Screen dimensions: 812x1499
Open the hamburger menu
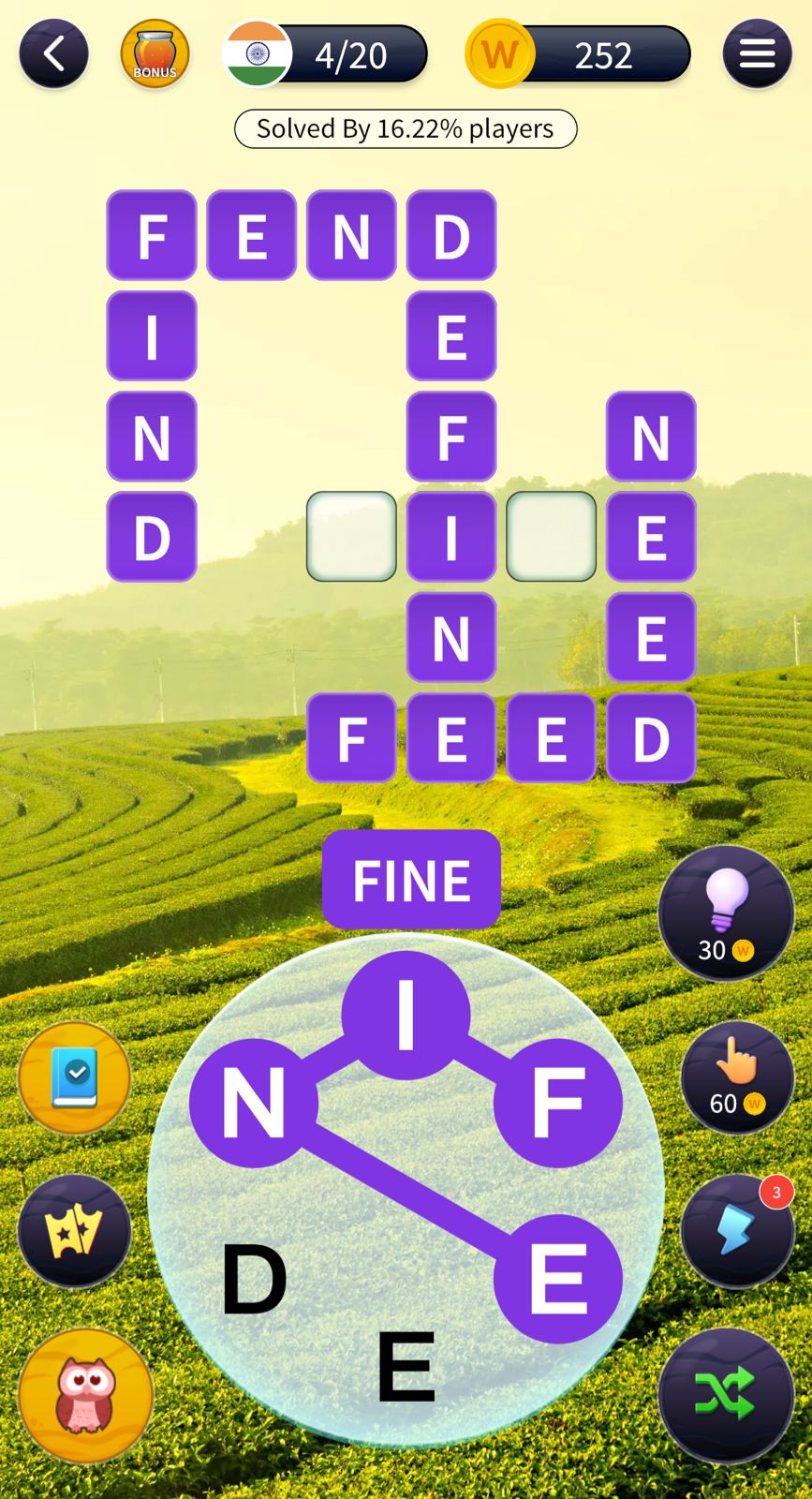point(757,54)
